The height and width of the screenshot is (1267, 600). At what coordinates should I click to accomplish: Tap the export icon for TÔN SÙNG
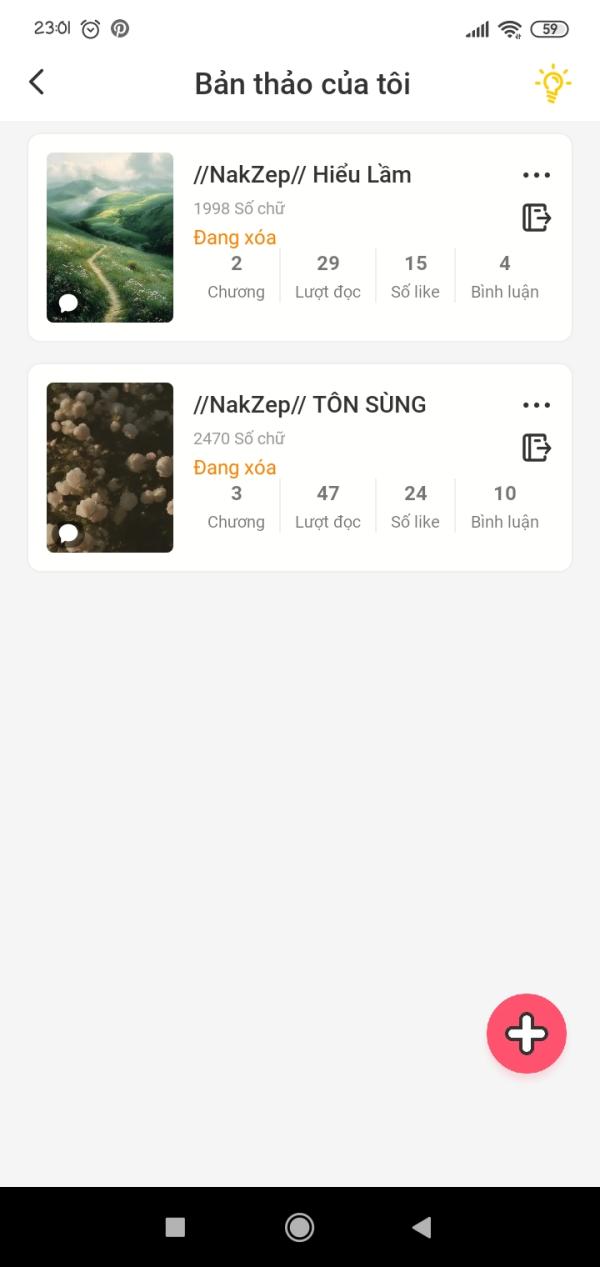coord(537,447)
